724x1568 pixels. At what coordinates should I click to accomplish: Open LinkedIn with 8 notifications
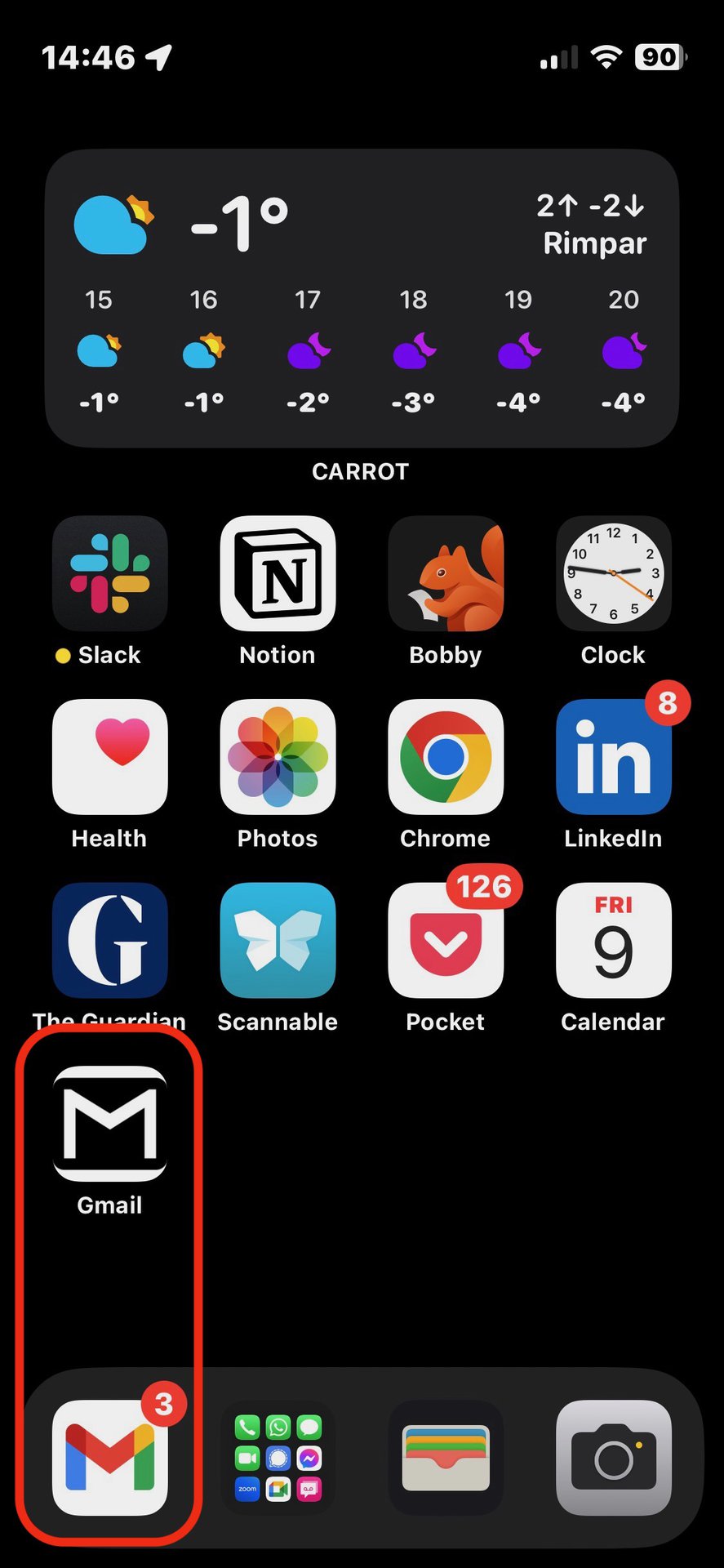(613, 757)
